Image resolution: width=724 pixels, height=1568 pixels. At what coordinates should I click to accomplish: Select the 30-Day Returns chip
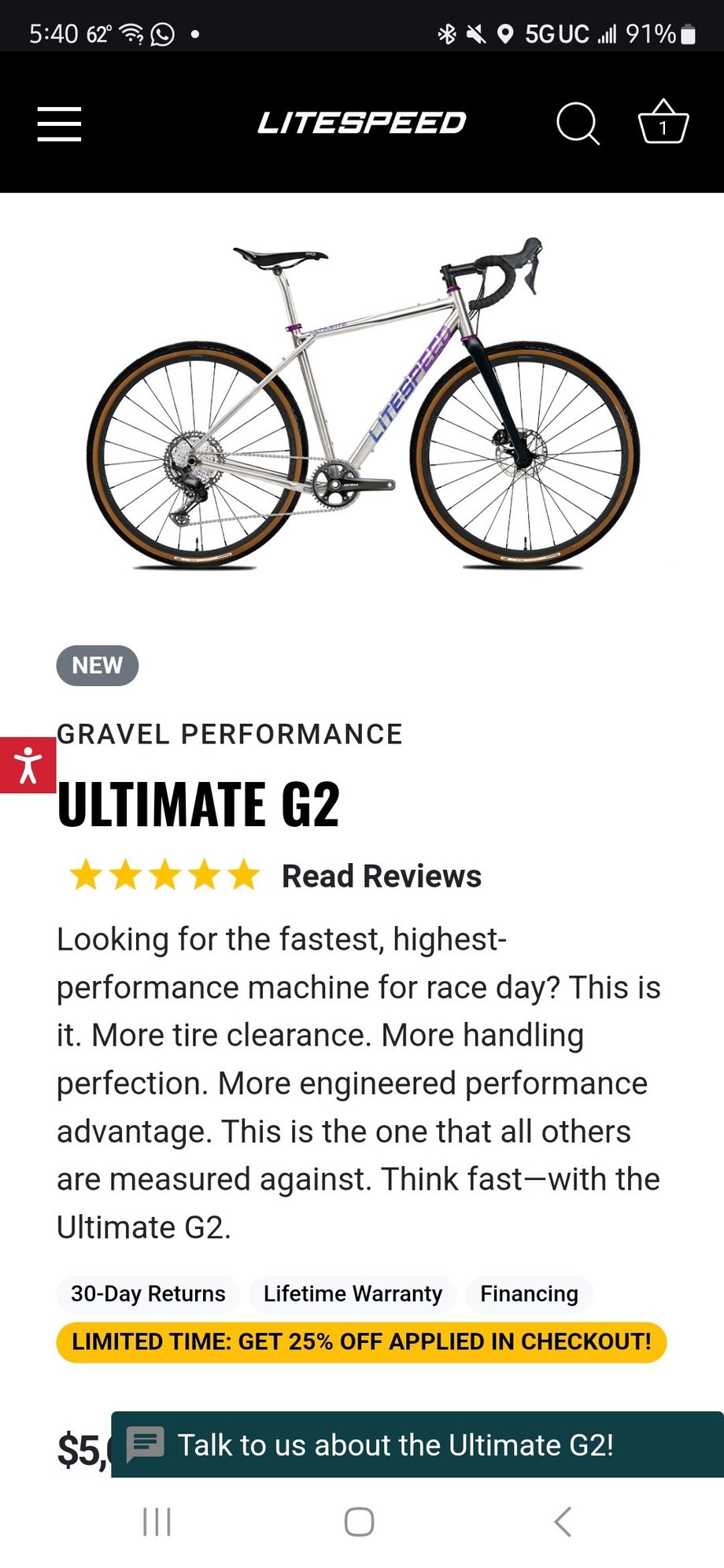pos(148,1294)
